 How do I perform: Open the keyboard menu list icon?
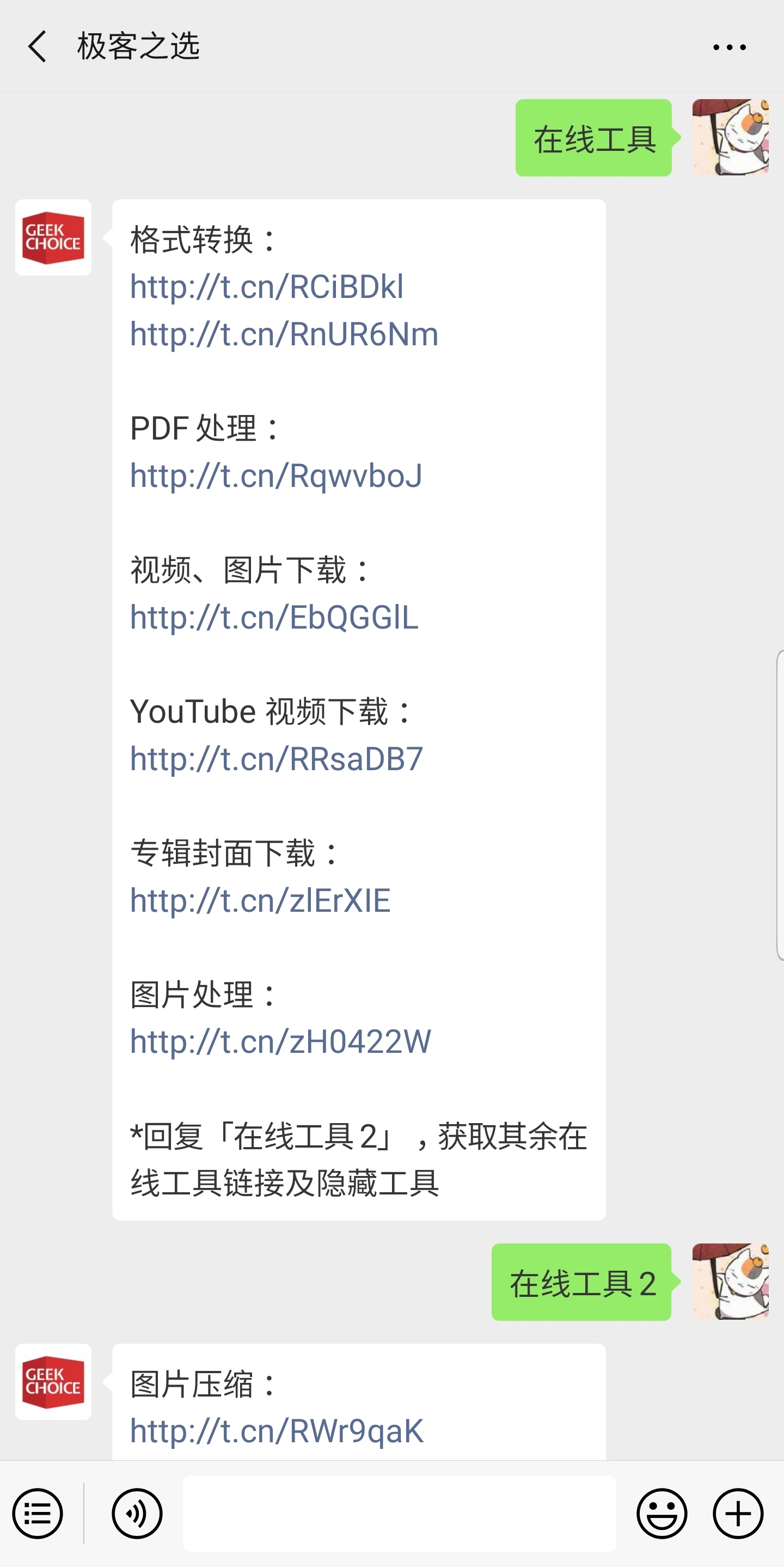(x=38, y=1515)
